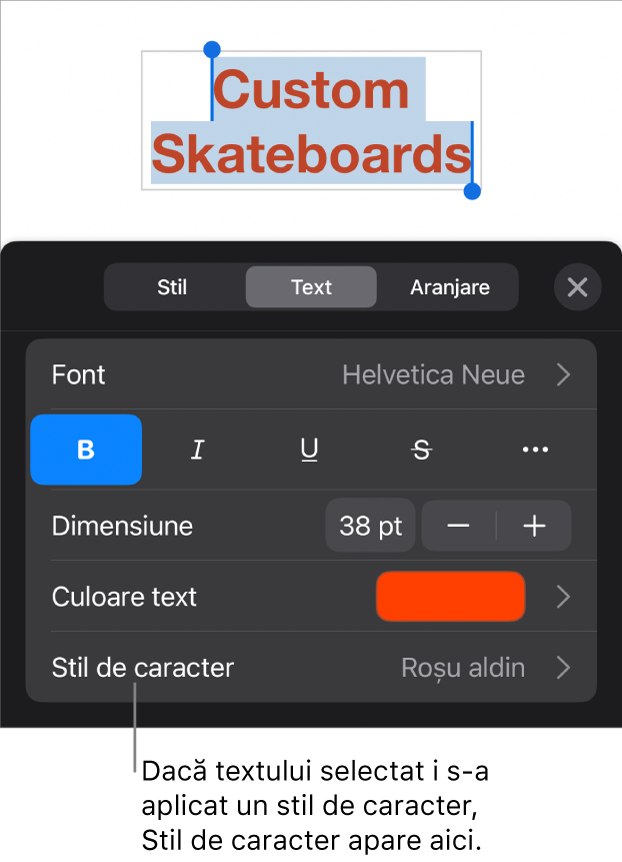Increase font size with plus button
This screenshot has width=622, height=862.
click(x=535, y=526)
